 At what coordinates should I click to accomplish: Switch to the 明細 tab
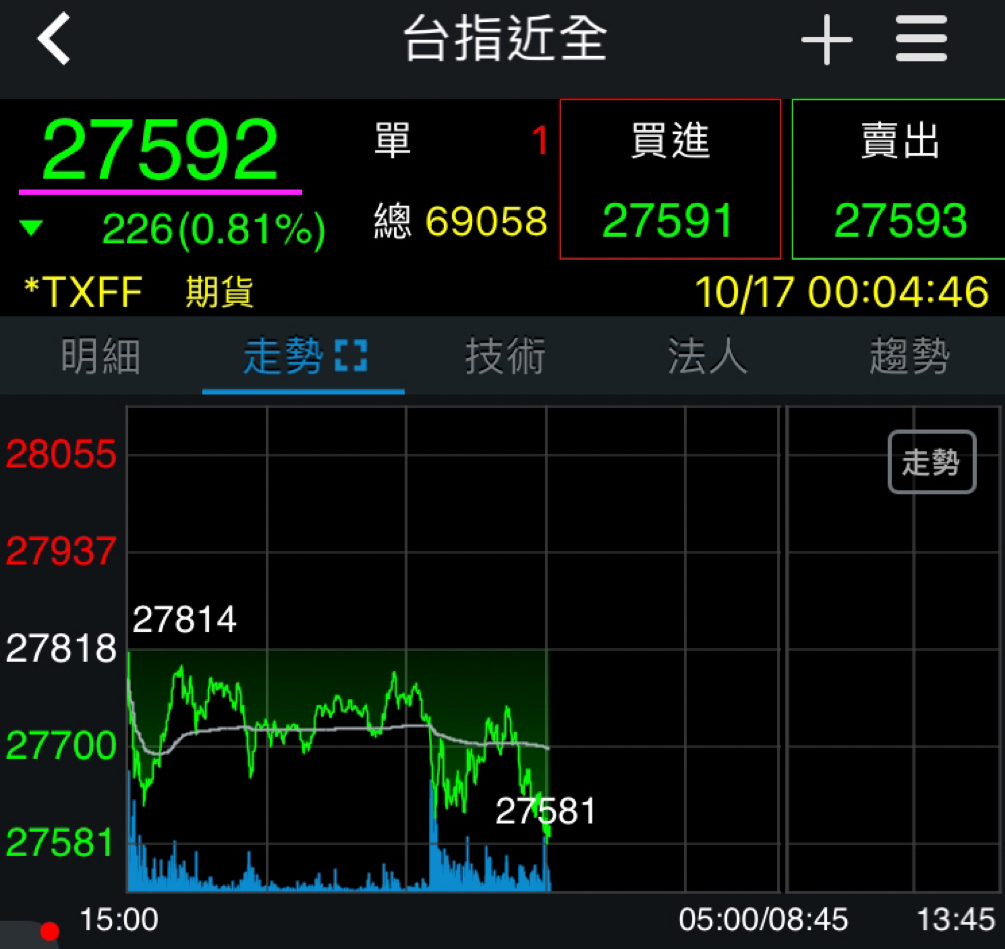101,356
